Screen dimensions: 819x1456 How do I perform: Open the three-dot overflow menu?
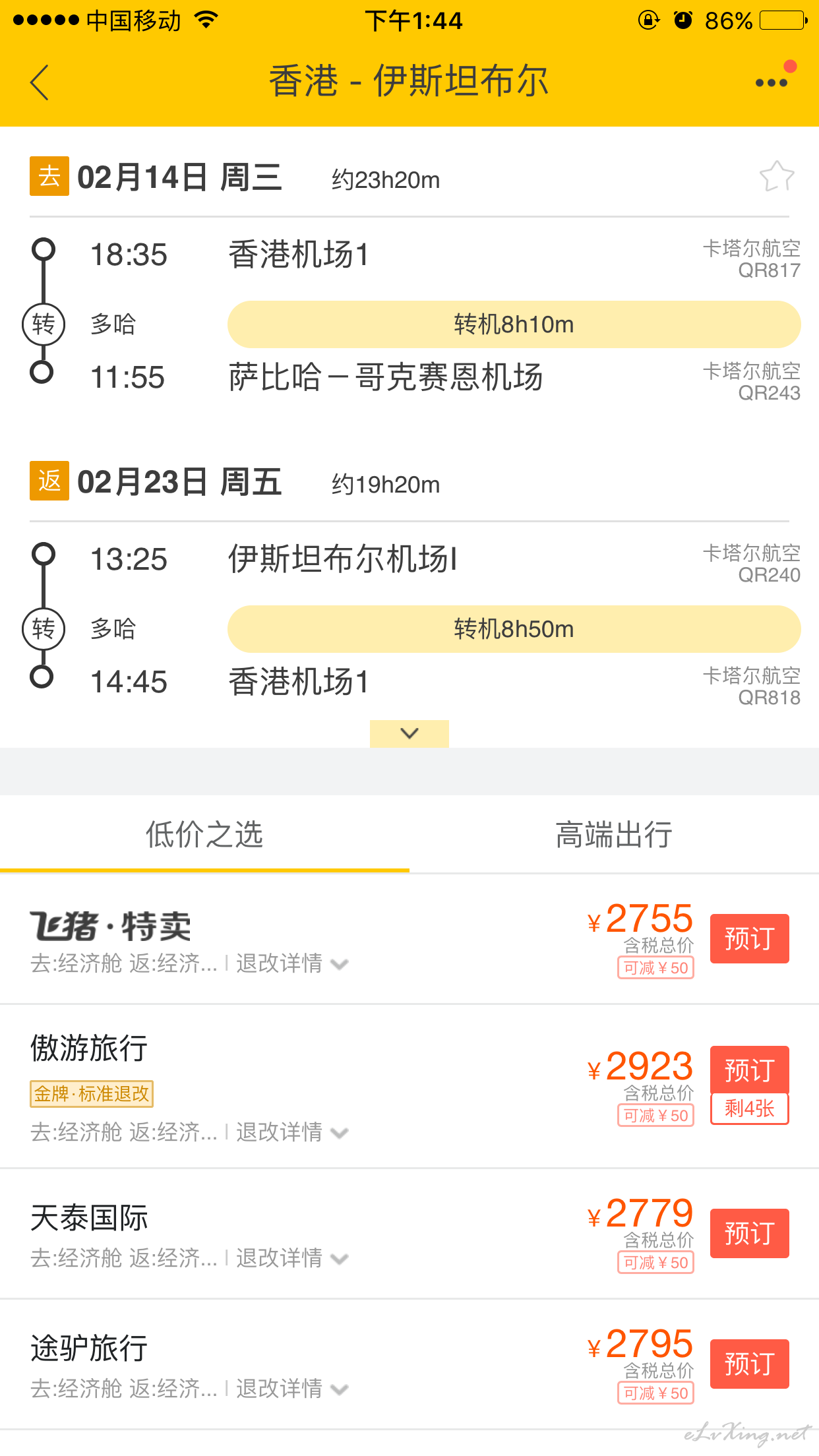[x=772, y=82]
